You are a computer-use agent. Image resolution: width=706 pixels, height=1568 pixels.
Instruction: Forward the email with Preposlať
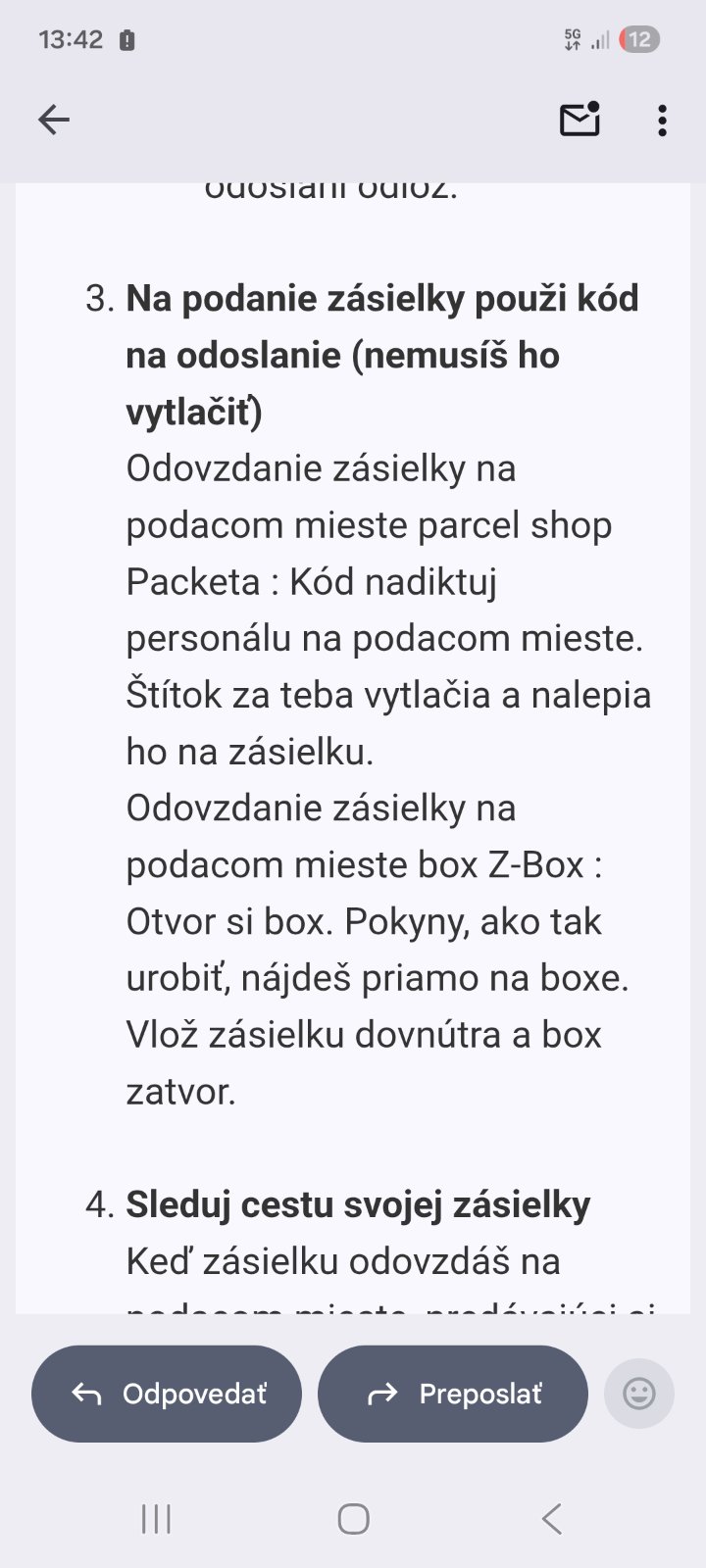tap(453, 1394)
